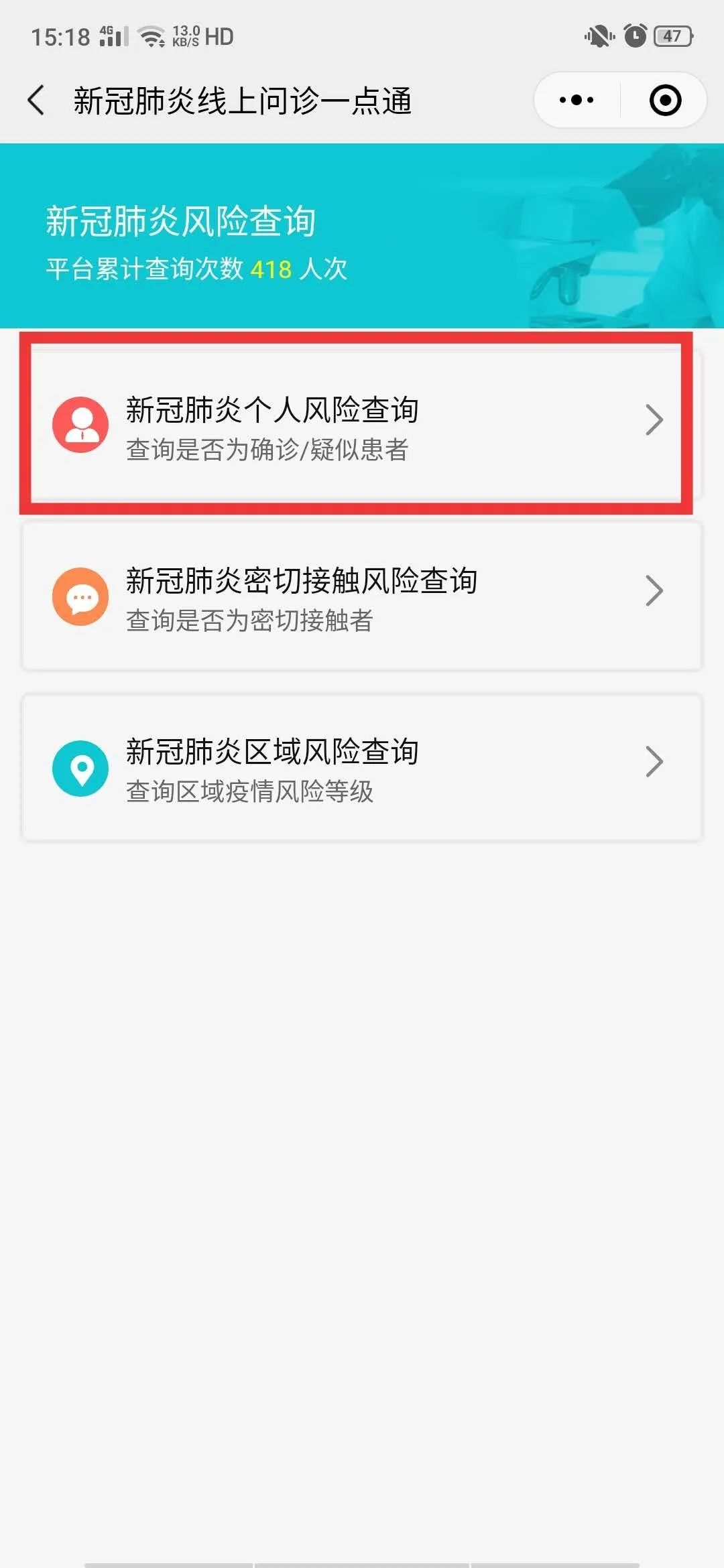The width and height of the screenshot is (724, 1568).
Task: Close the mini program with the circle button
Action: click(x=665, y=101)
